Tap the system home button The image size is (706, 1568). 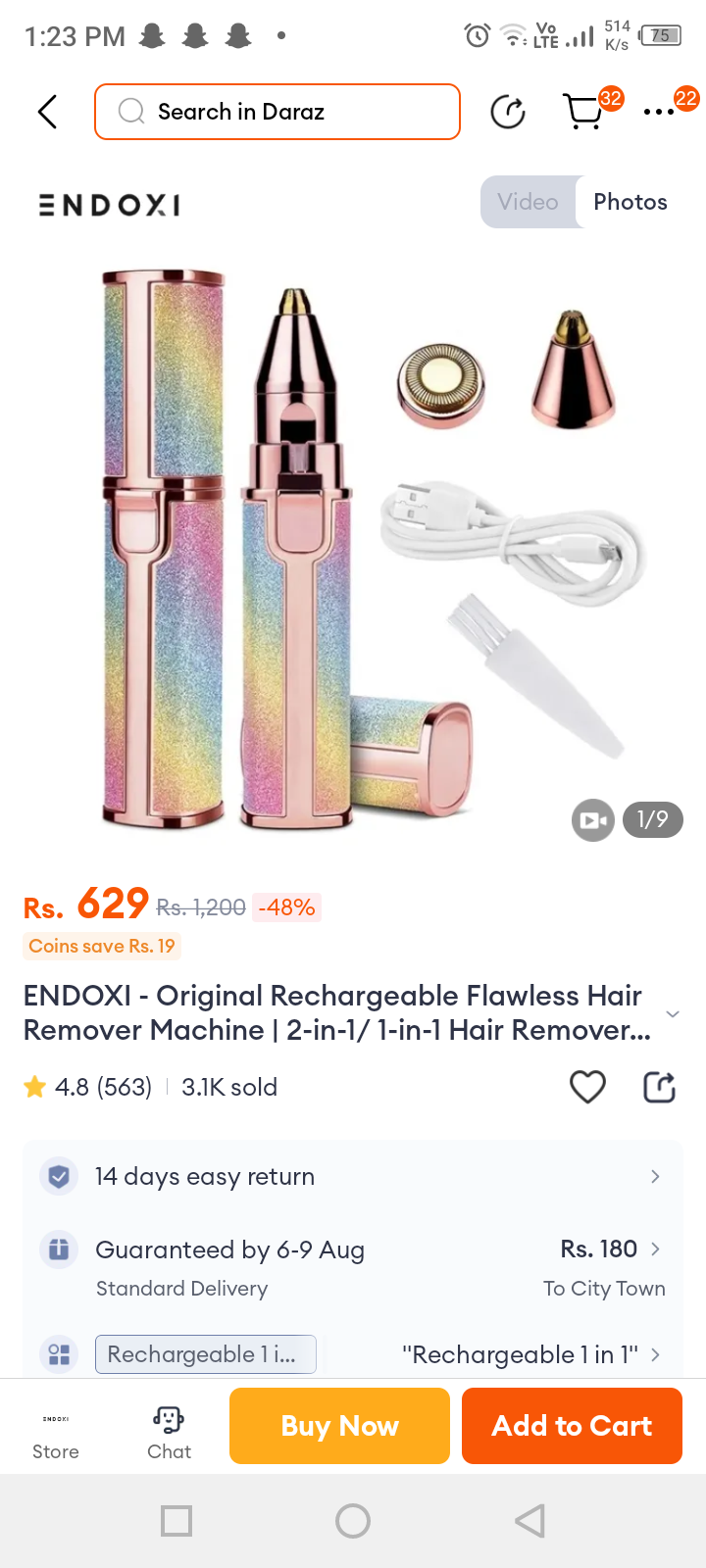[353, 1521]
